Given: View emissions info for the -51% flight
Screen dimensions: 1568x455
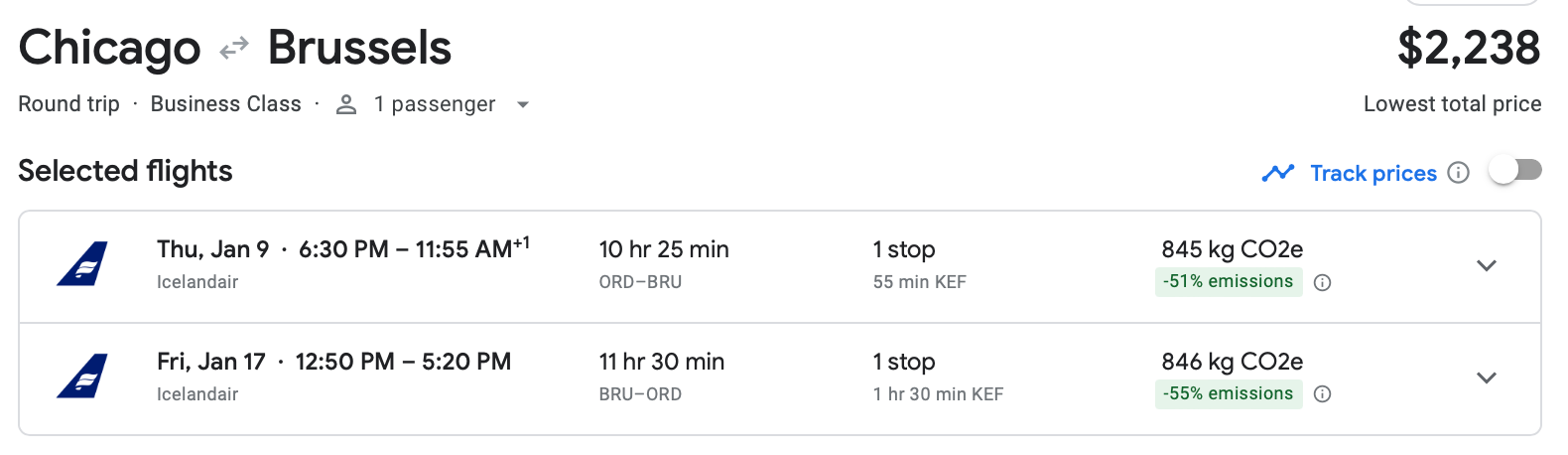Looking at the screenshot, I should pyautogui.click(x=1322, y=283).
